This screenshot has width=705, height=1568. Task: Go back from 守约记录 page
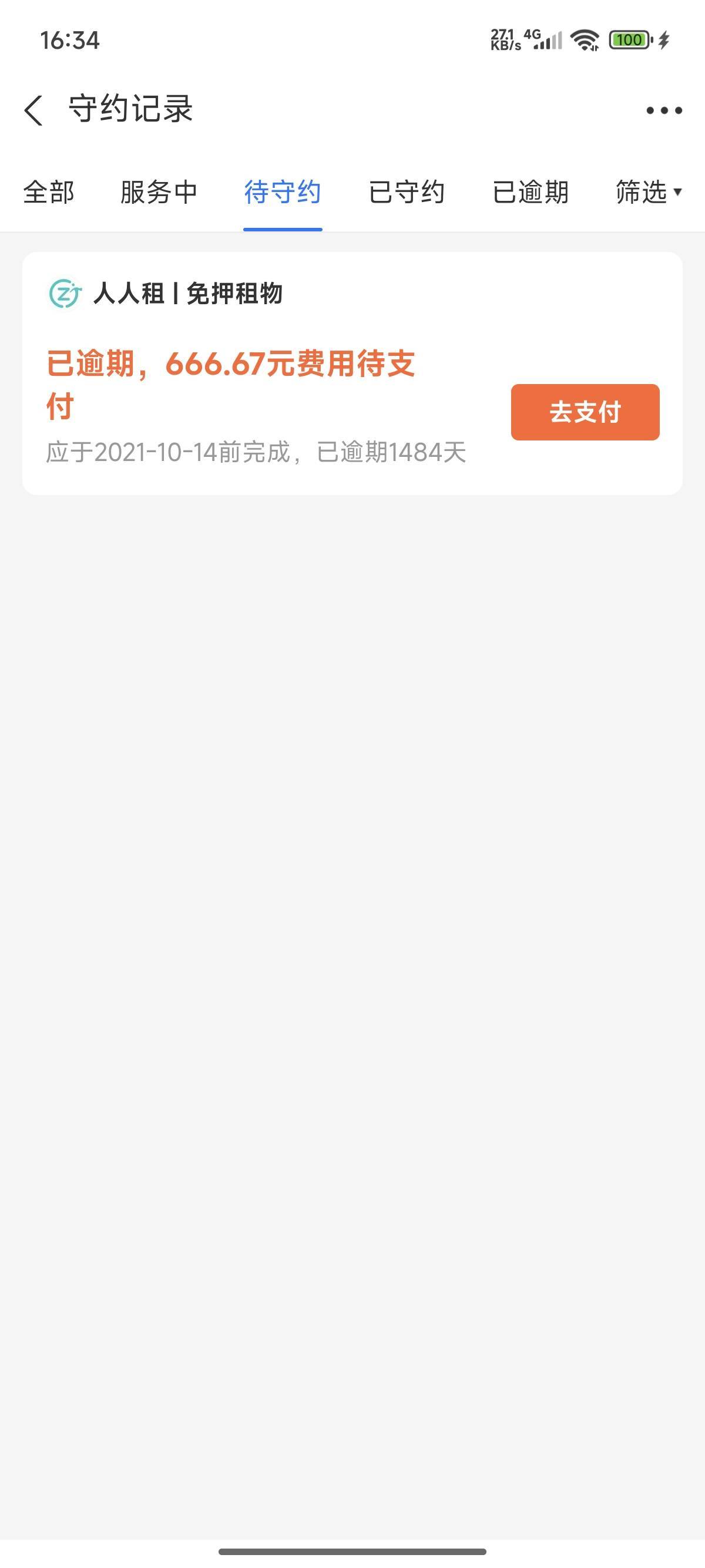(34, 110)
